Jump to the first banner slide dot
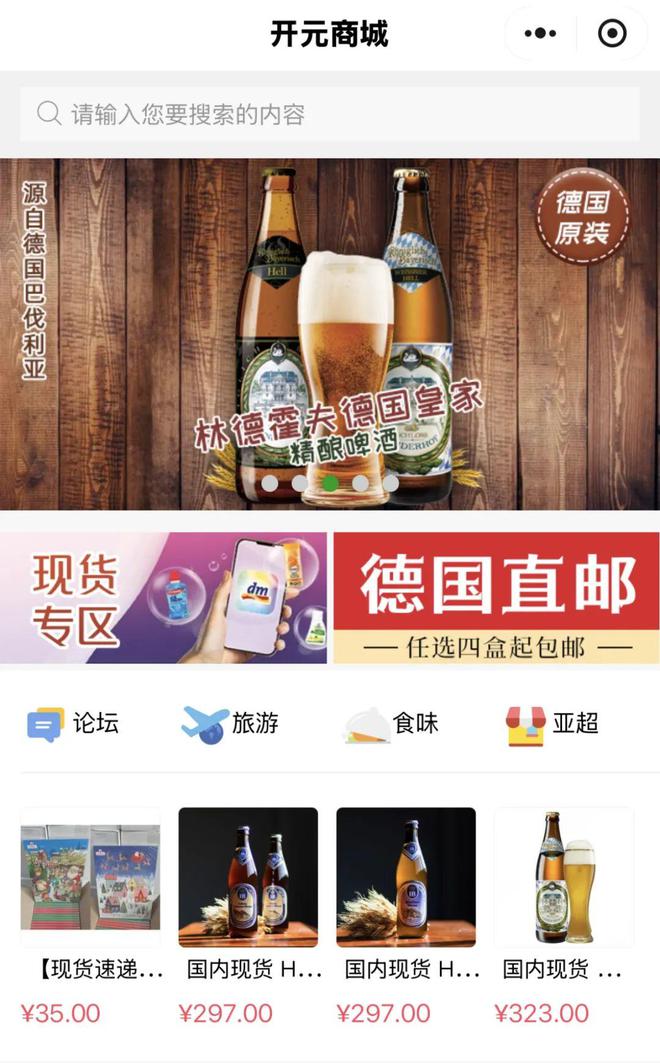The width and height of the screenshot is (660, 1063). [269, 483]
